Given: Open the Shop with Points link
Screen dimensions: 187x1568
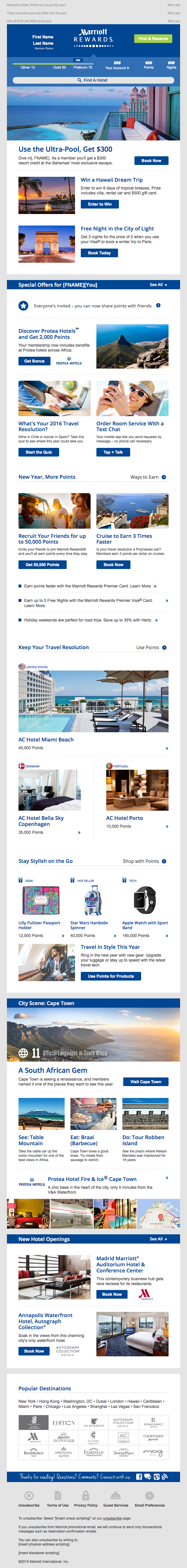Looking at the screenshot, I should point(144,861).
